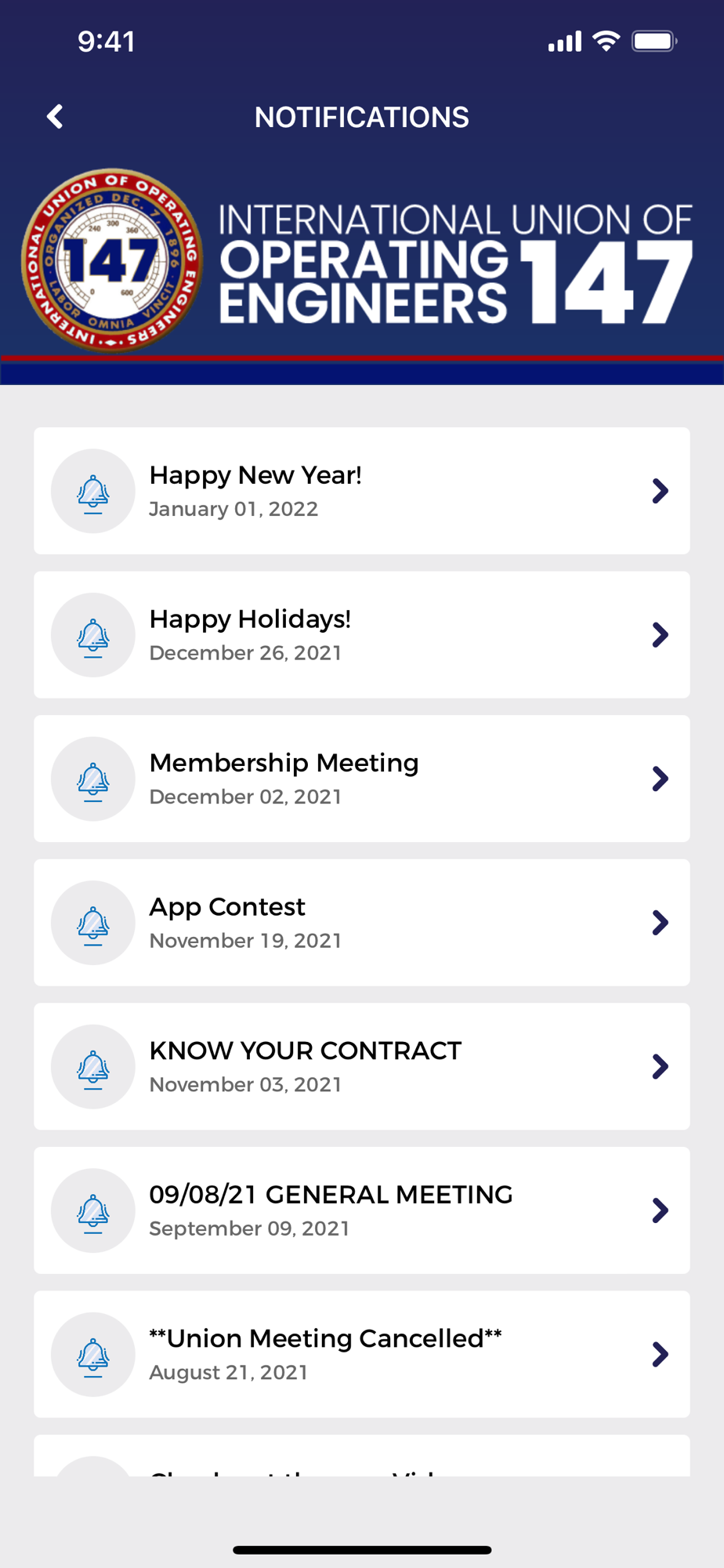Image resolution: width=724 pixels, height=1568 pixels.
Task: Open the Happy Holidays! notification
Action: [x=362, y=635]
